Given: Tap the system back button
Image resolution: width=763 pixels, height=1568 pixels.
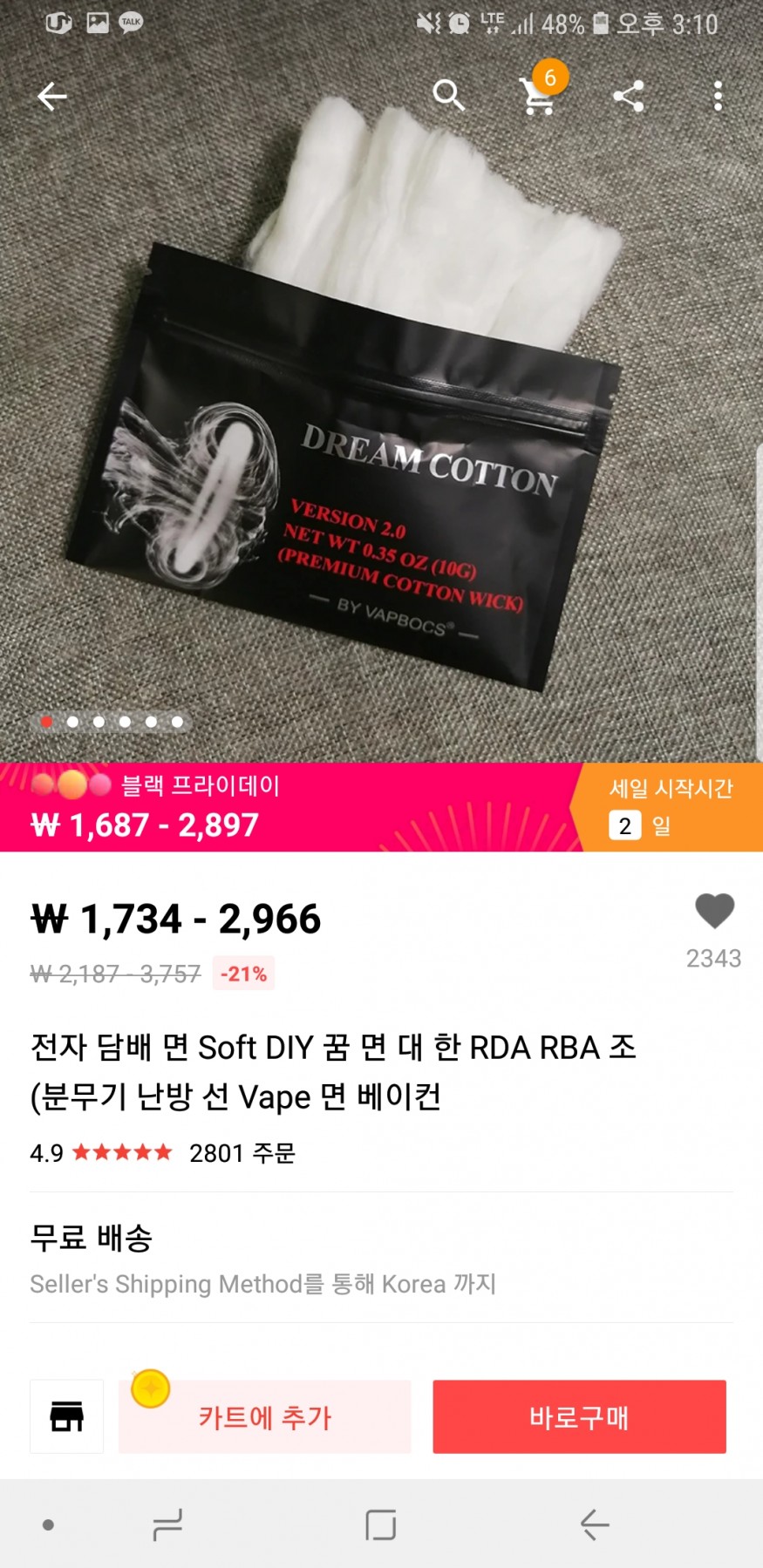Looking at the screenshot, I should pos(595,1524).
